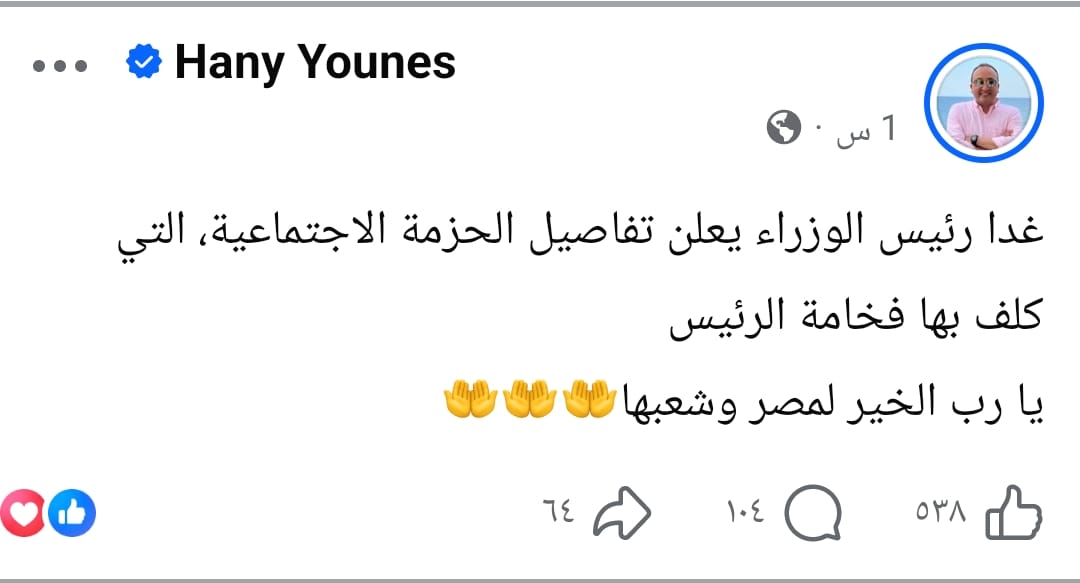1080x583 pixels.
Task: View the post's reaction list
Action: 48,513
